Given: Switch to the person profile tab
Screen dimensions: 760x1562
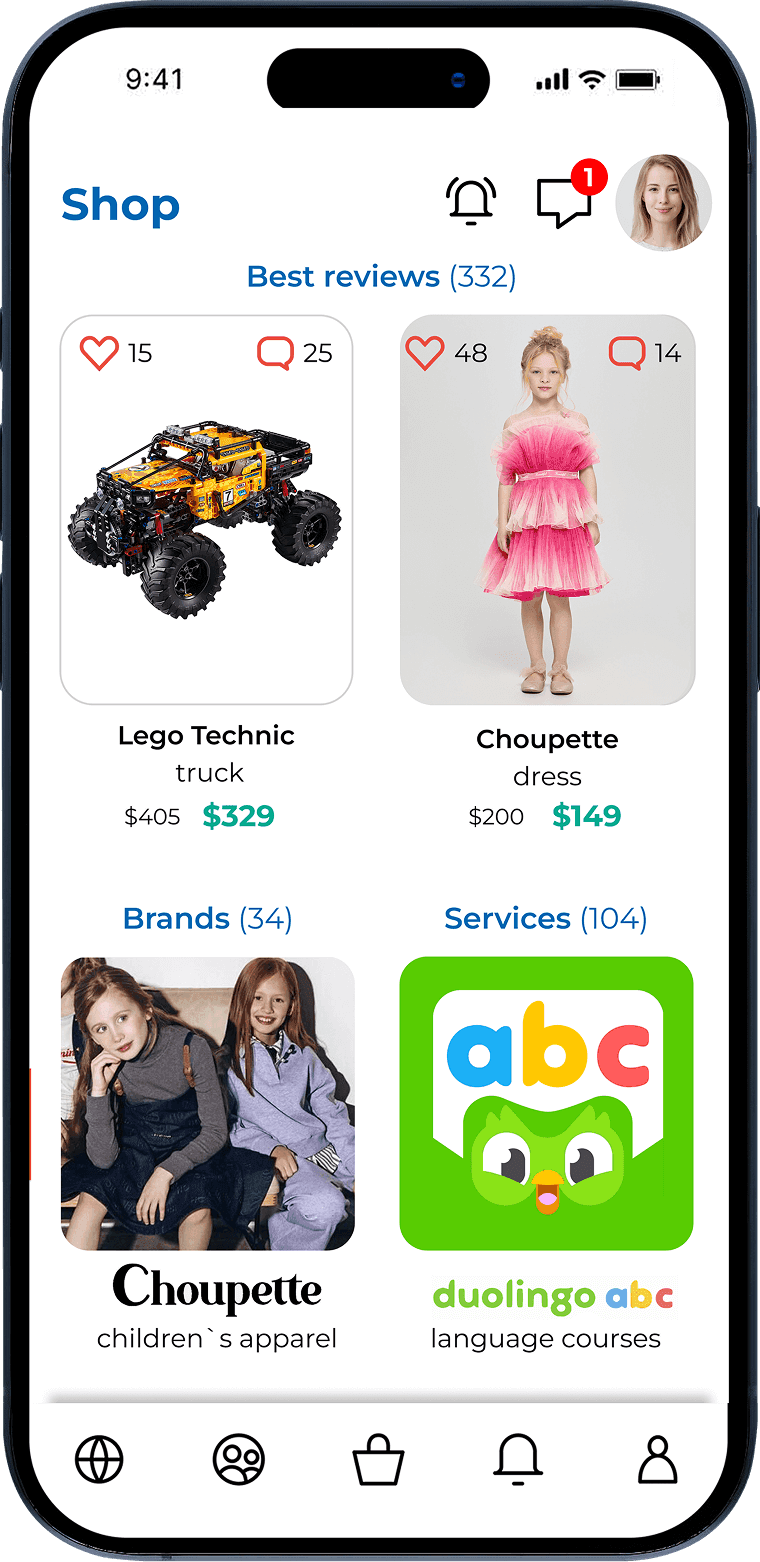Looking at the screenshot, I should 657,1460.
